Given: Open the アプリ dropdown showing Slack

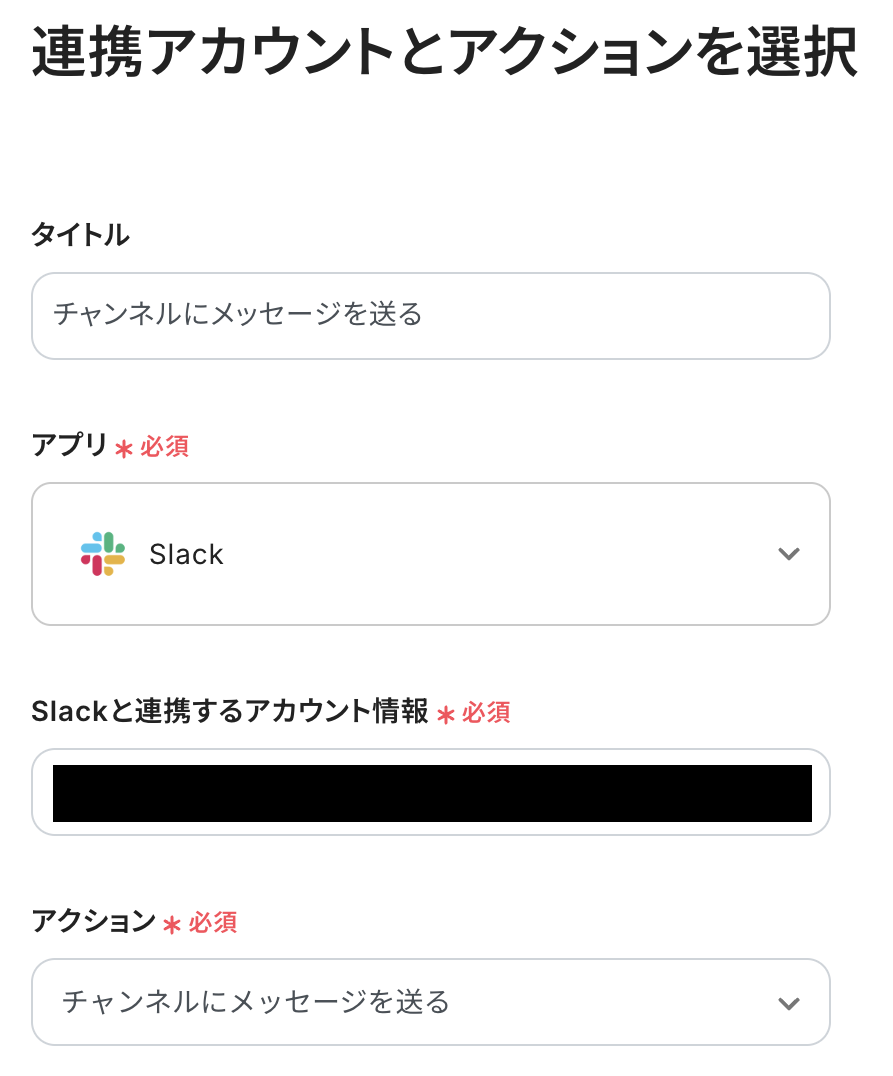Looking at the screenshot, I should [430, 554].
